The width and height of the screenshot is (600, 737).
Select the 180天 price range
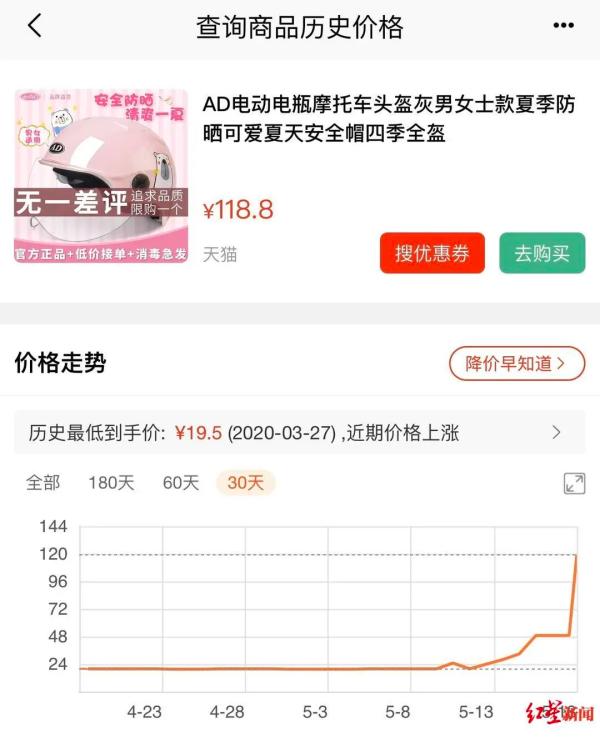pos(111,483)
